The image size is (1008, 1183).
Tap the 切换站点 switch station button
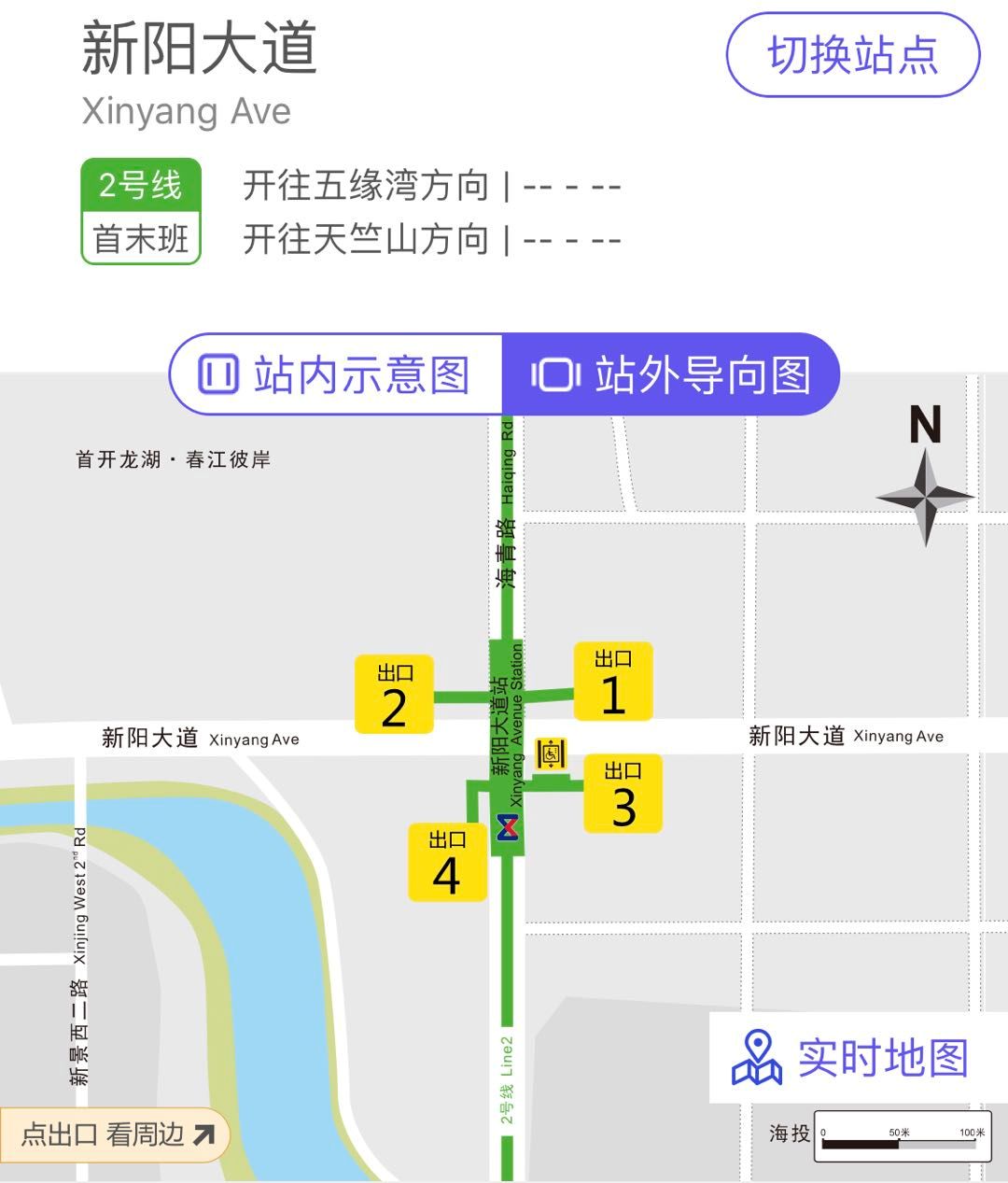click(x=852, y=55)
